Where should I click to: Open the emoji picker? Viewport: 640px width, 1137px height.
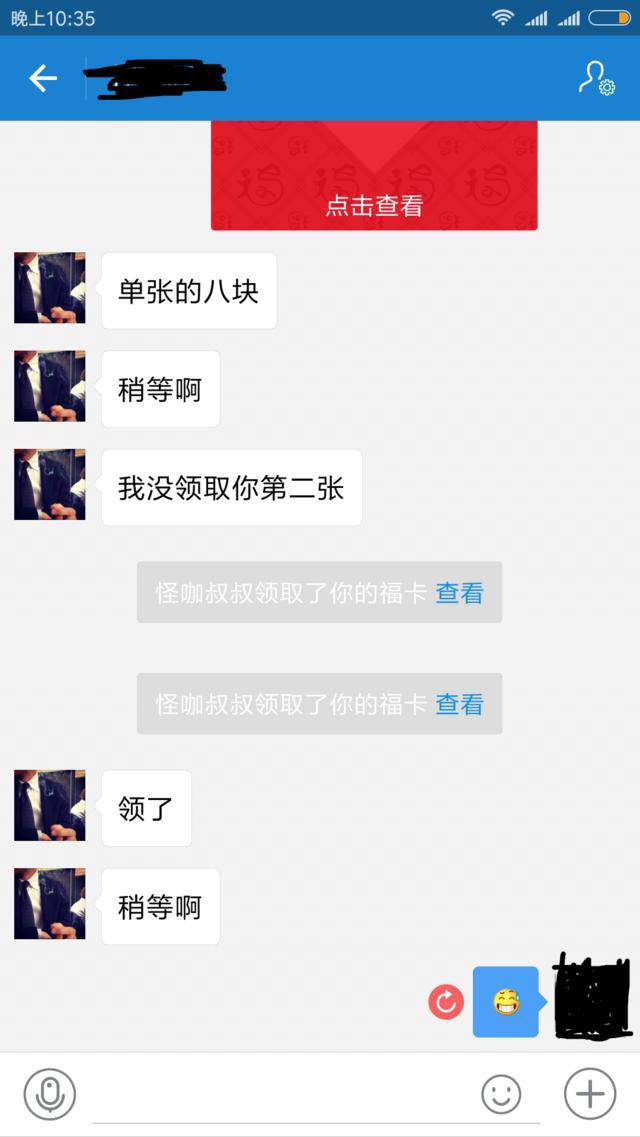coord(501,1094)
